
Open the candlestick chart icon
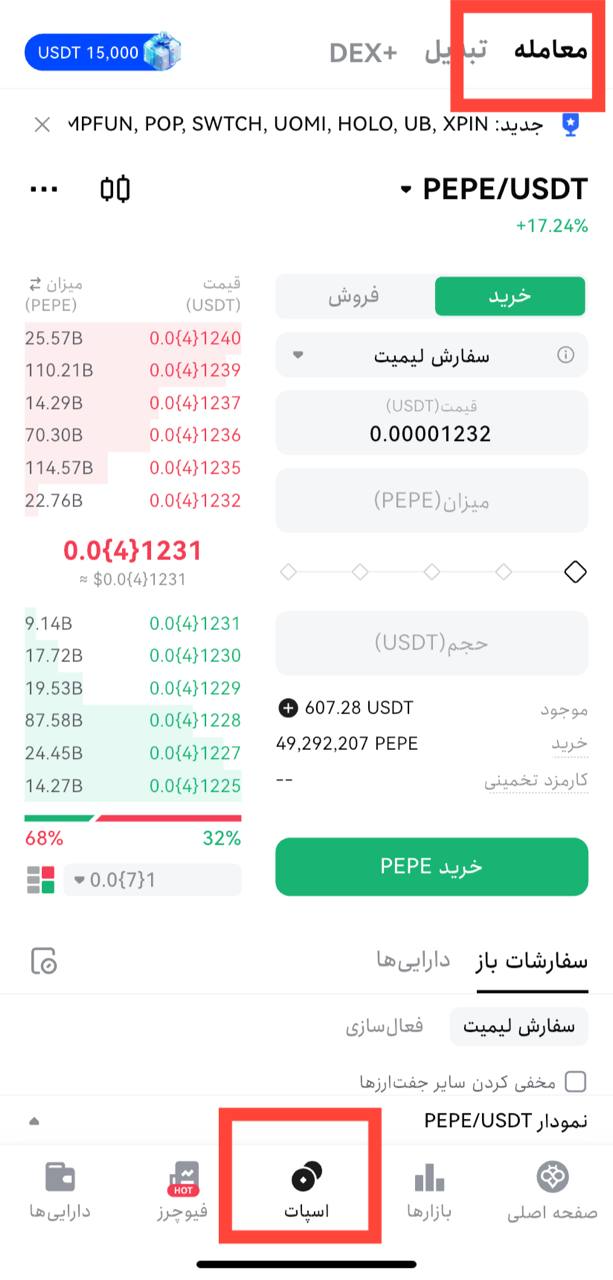point(116,189)
